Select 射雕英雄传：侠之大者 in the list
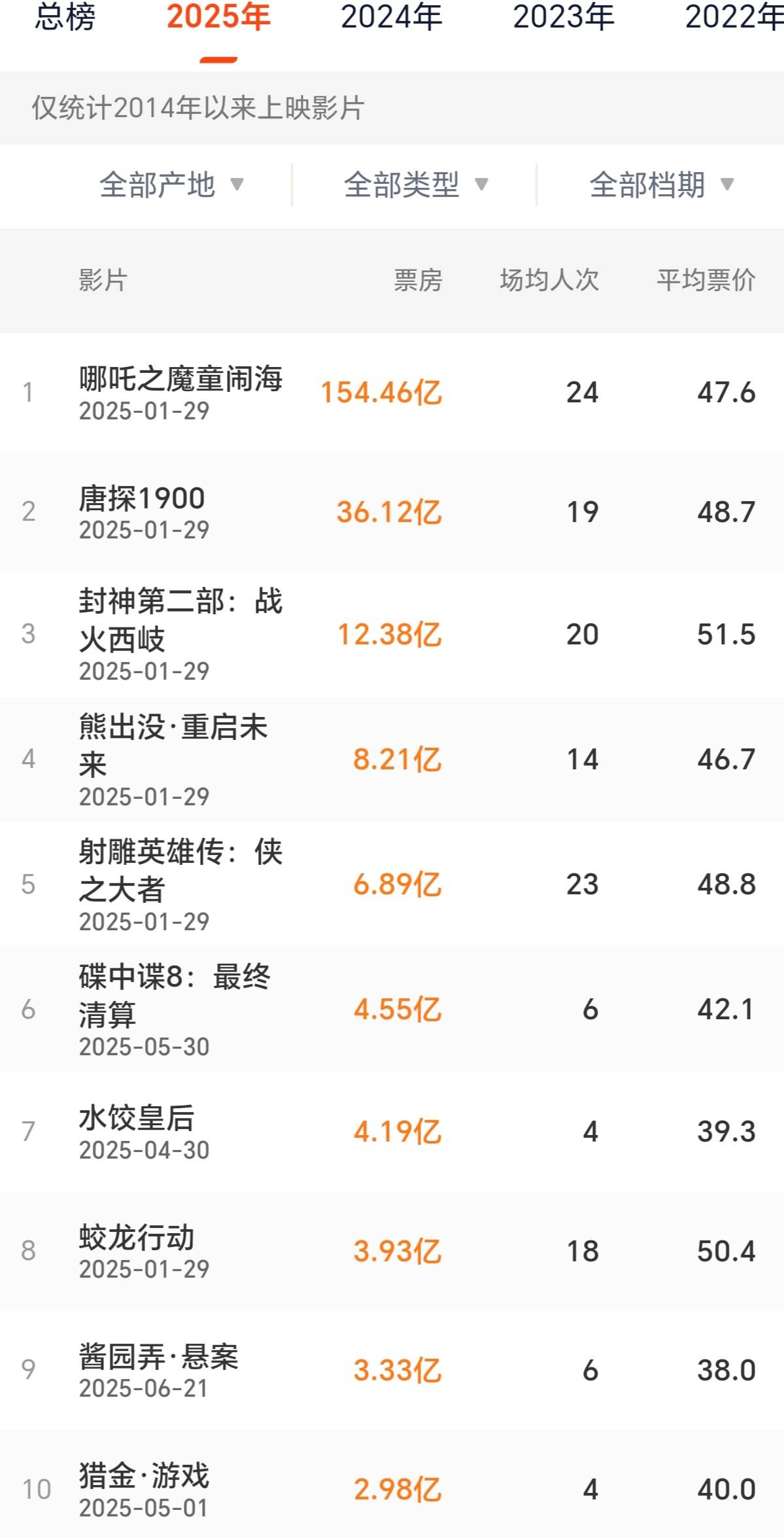The width and height of the screenshot is (784, 1538). coord(392,884)
